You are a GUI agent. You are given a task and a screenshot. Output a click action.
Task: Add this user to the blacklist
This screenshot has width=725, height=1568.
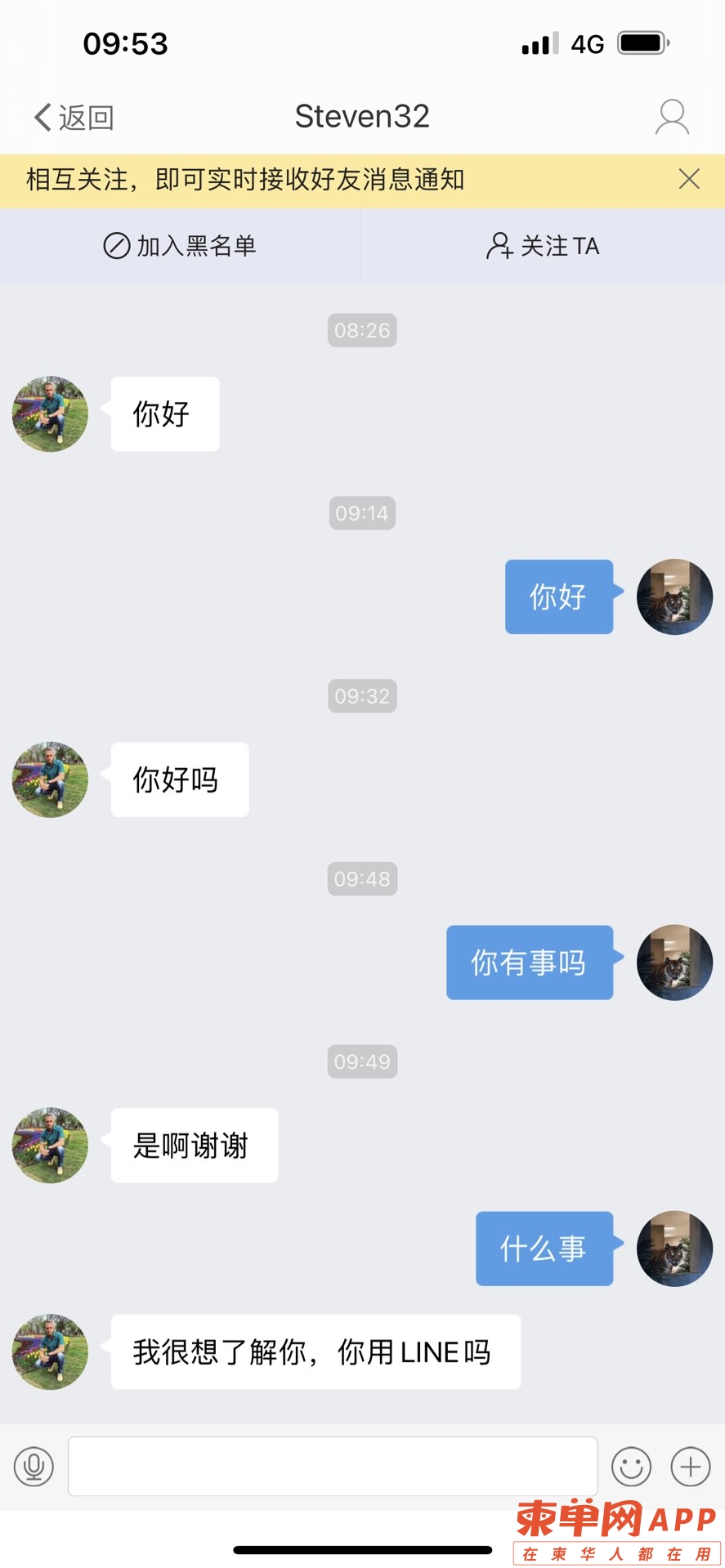tap(180, 245)
